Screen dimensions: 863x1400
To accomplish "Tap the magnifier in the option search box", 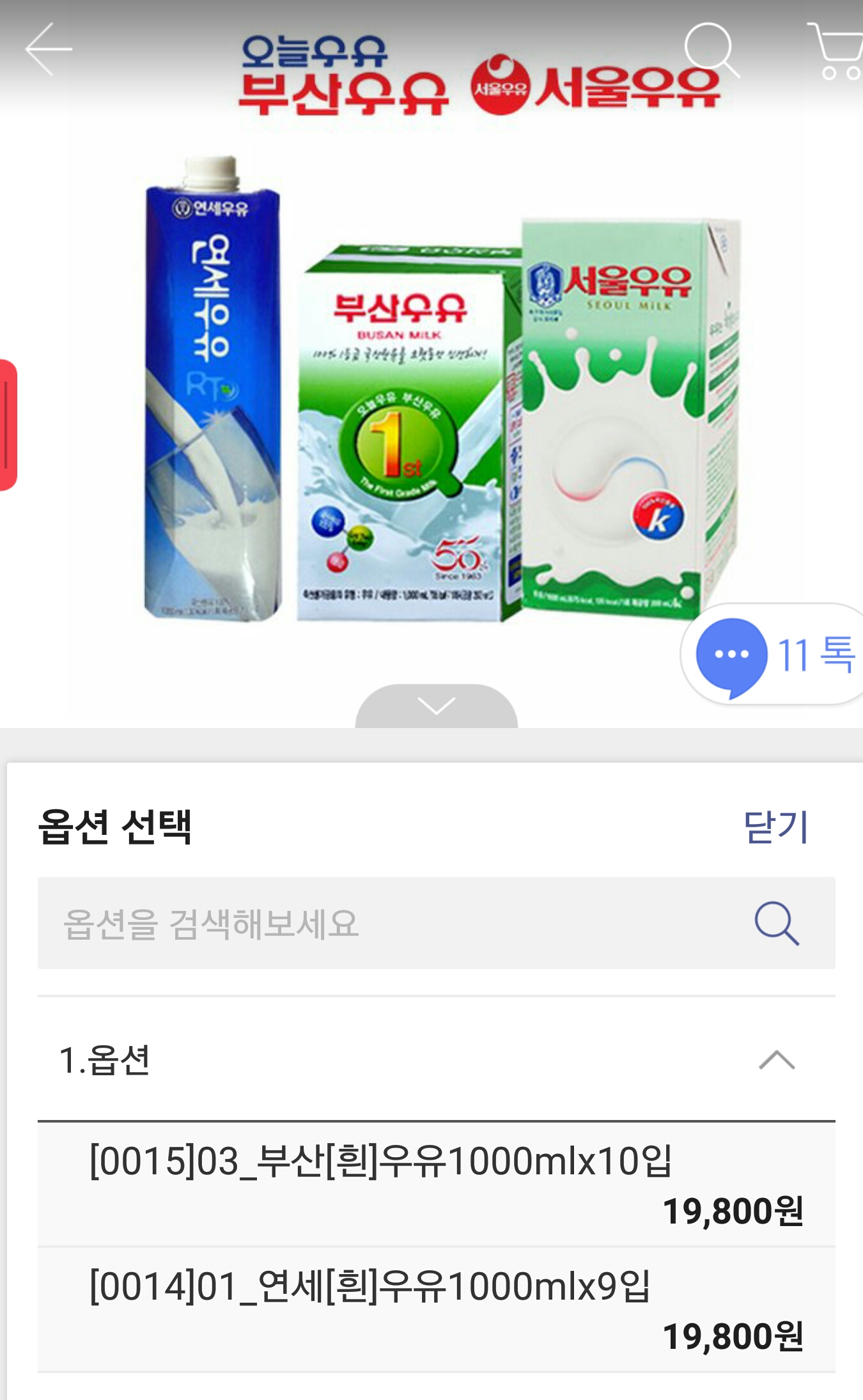I will coord(776,923).
